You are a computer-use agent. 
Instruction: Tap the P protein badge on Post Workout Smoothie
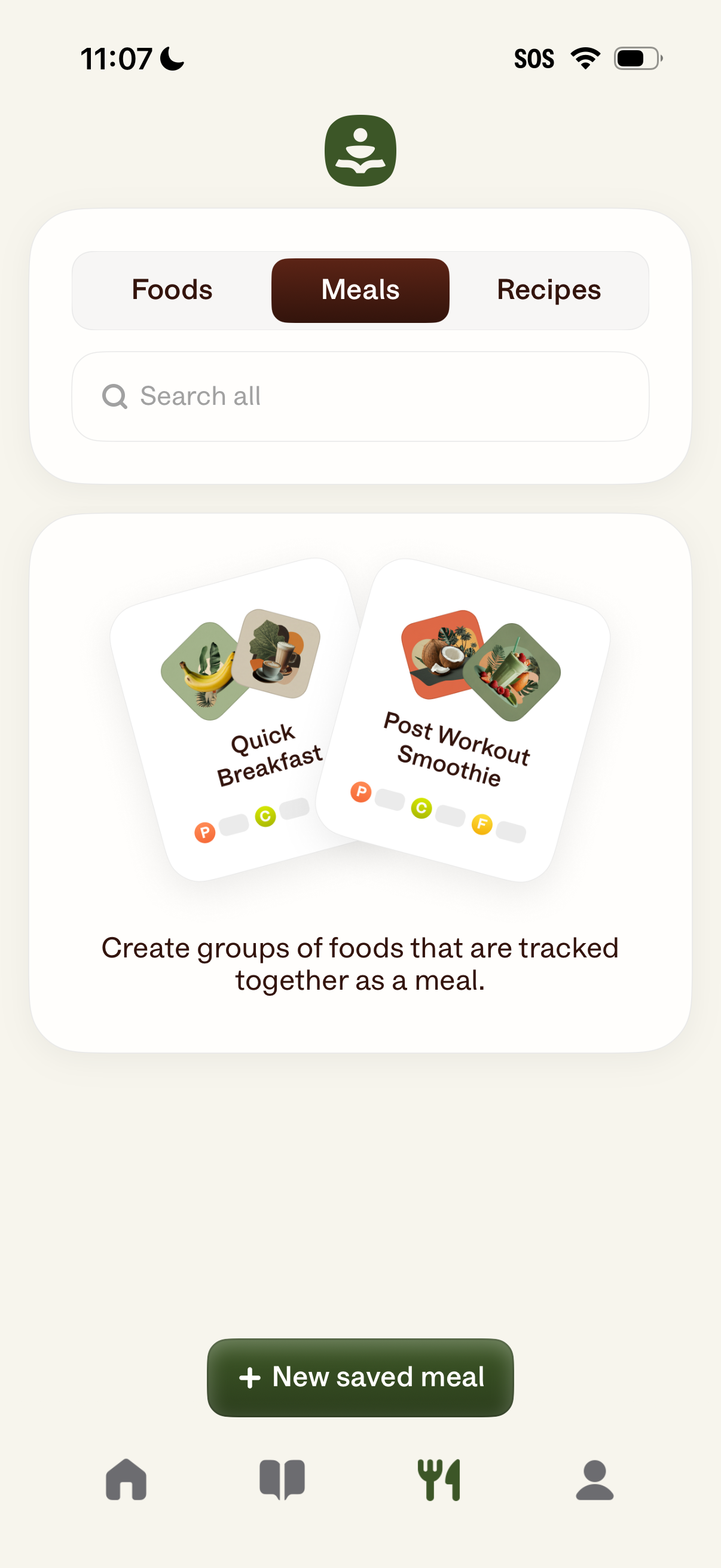(360, 793)
